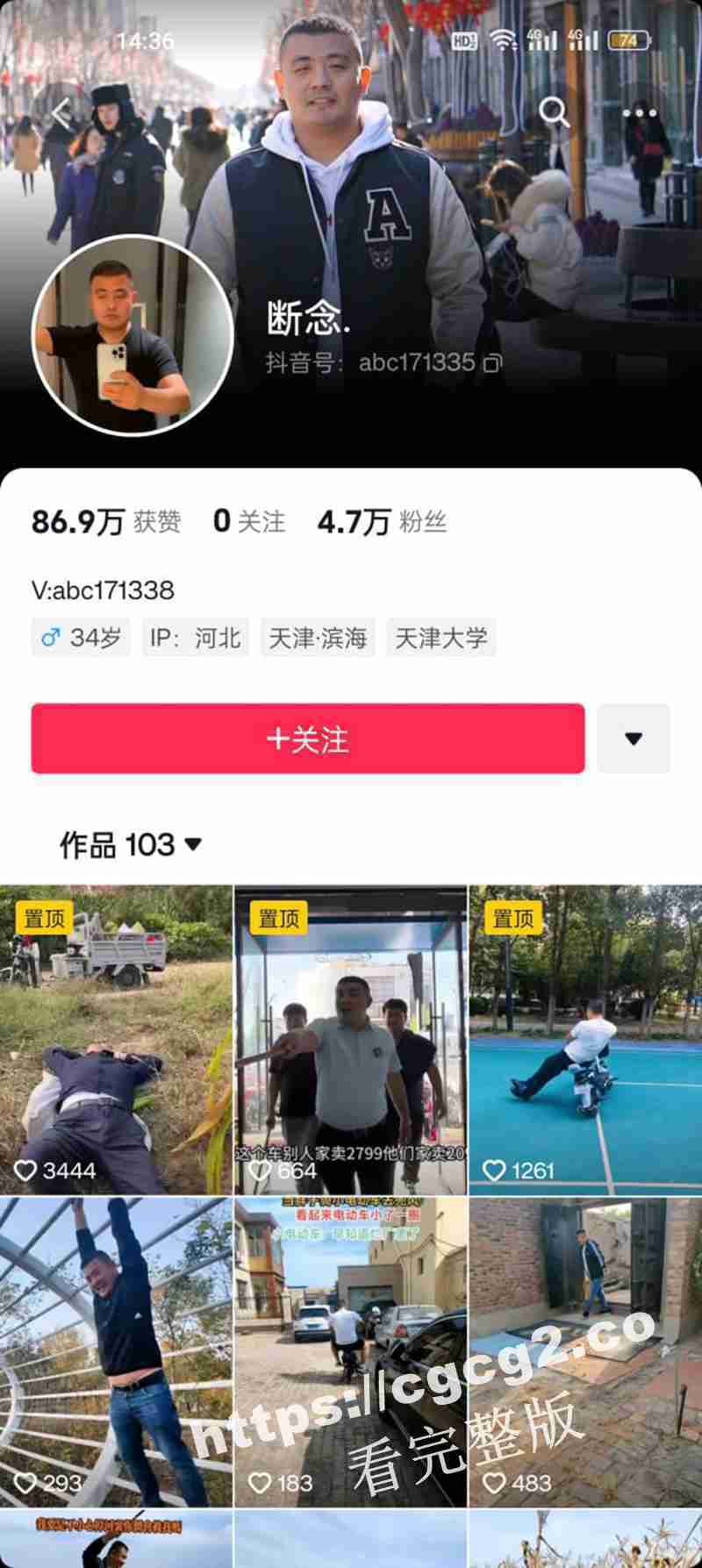View the 0 关注 following list
The image size is (702, 1568).
tap(249, 522)
